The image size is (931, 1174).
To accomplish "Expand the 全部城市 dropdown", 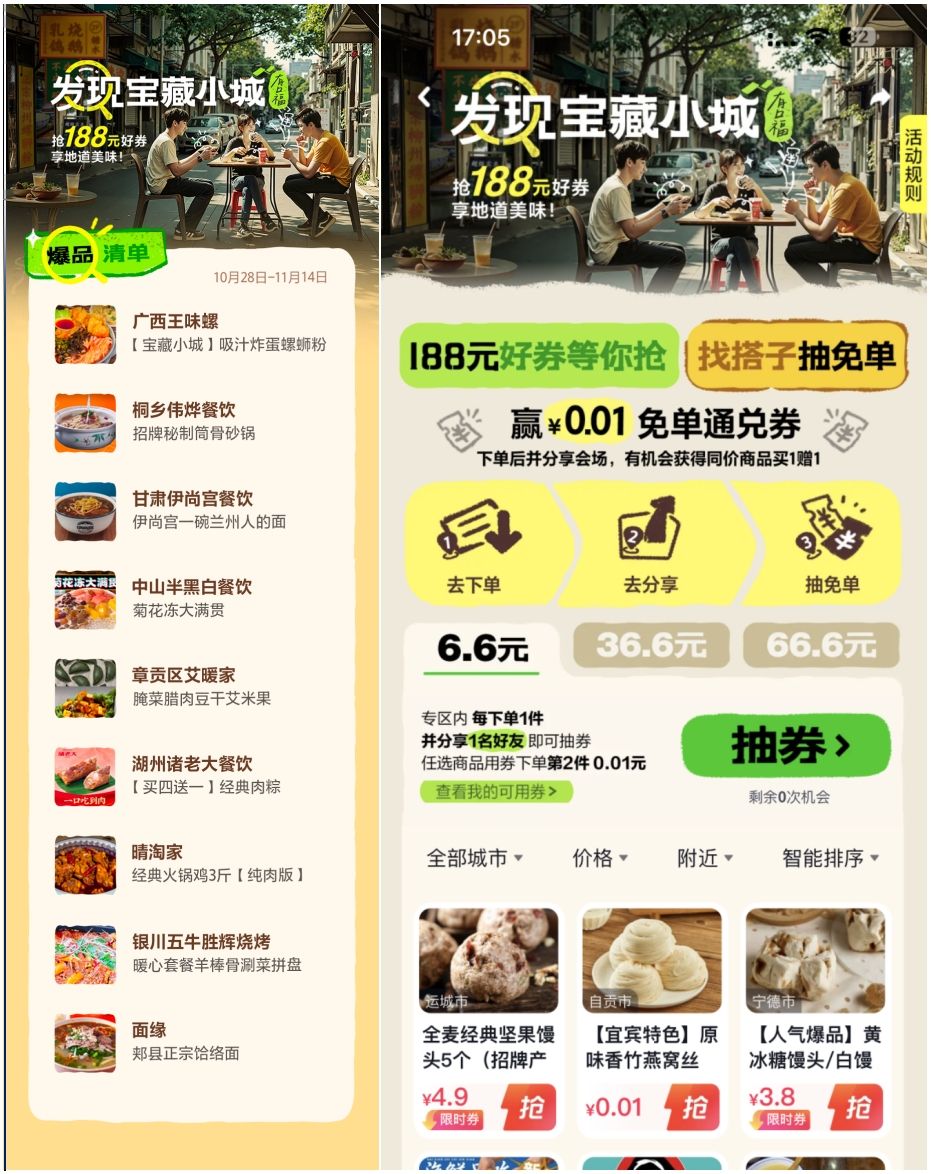I will [x=475, y=858].
